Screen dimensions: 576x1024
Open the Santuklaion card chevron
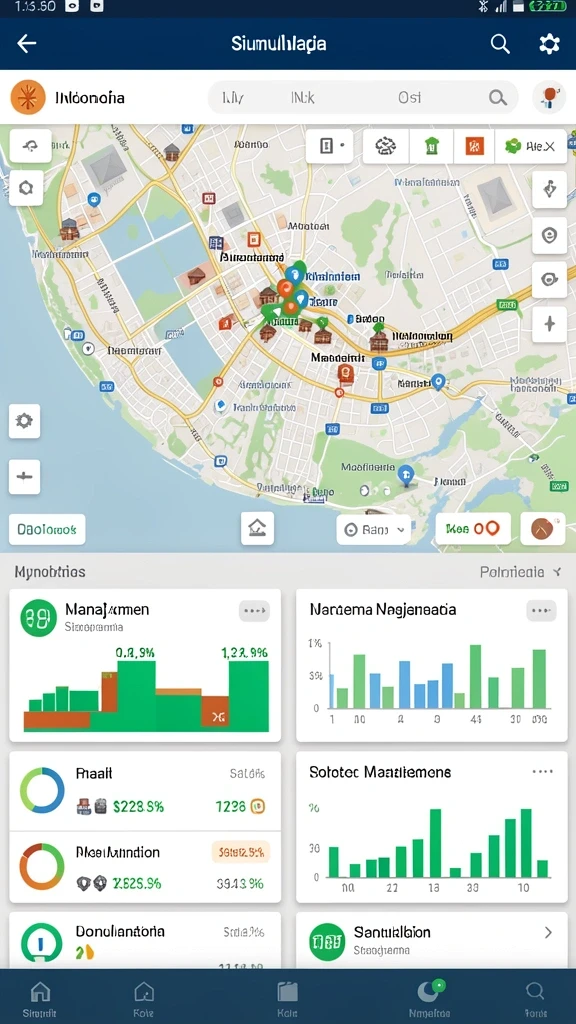point(548,933)
